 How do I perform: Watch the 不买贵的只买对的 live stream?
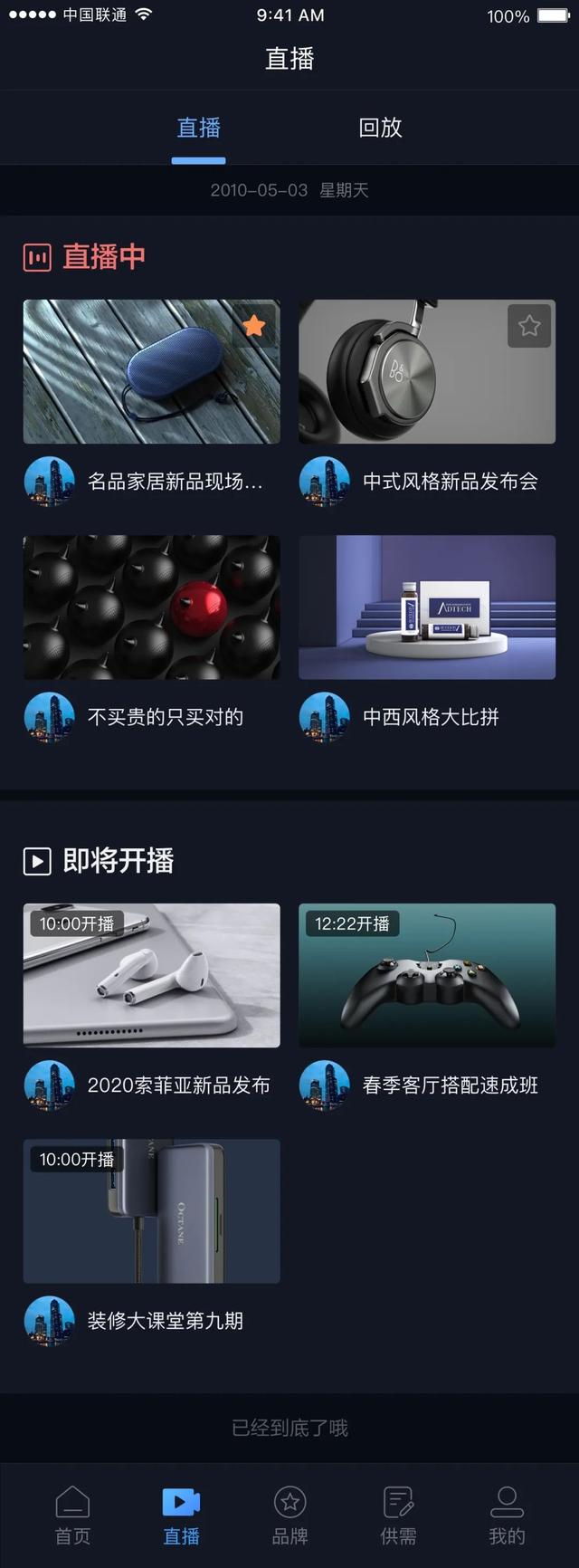151,607
